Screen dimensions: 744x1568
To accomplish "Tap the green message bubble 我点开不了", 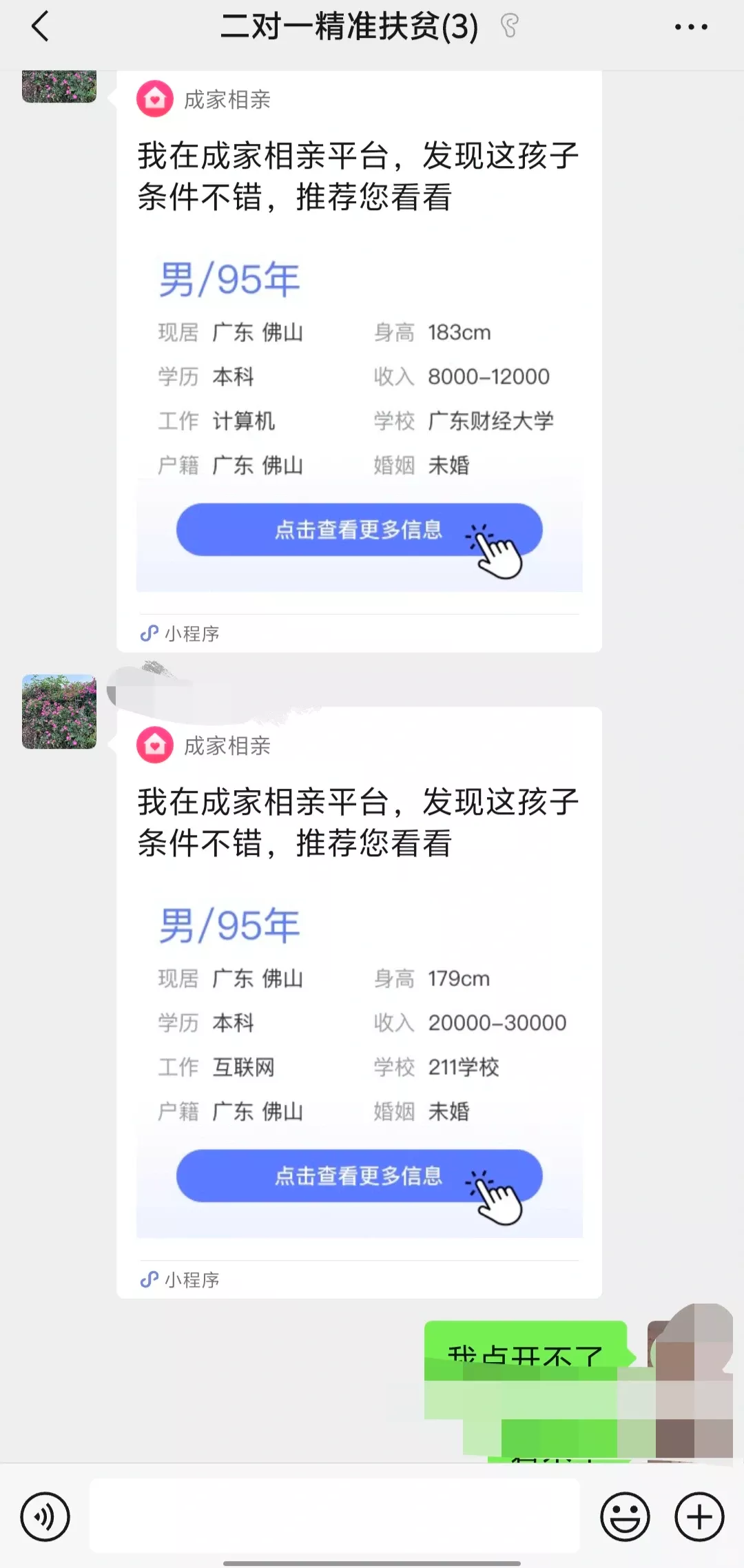I will coord(525,1352).
